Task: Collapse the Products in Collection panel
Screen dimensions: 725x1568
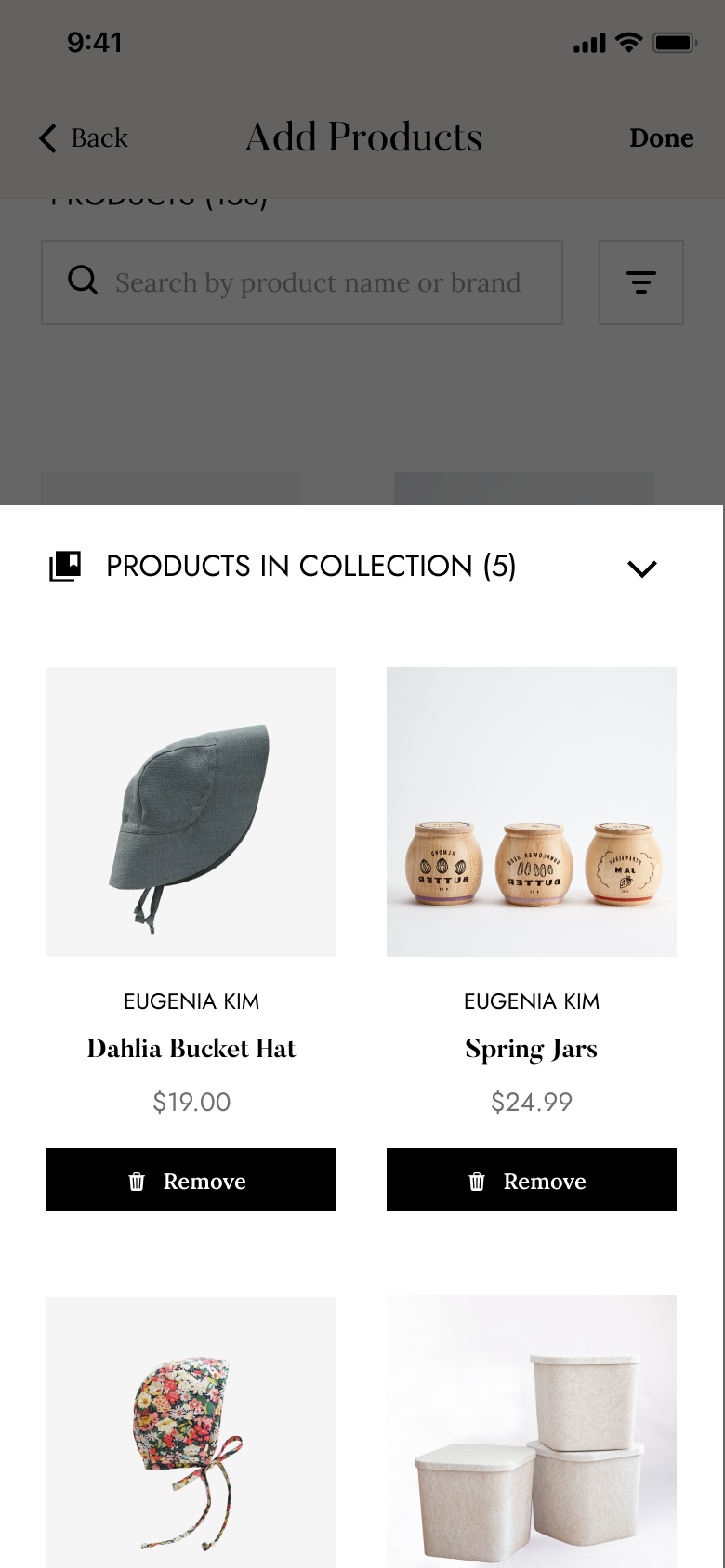Action: (641, 568)
